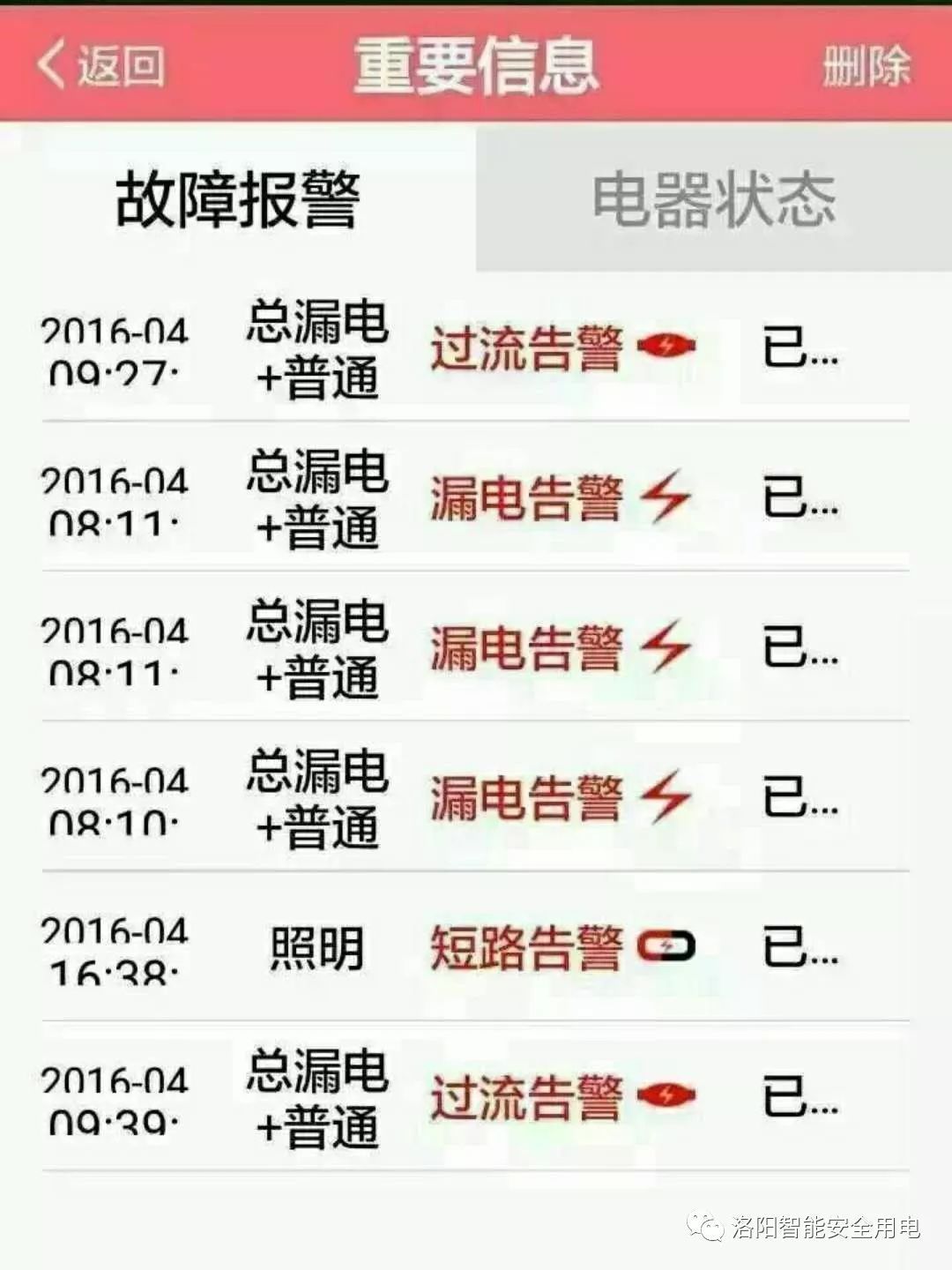Open the 过流告警 record from 09:27
This screenshot has height=1270, width=952.
coord(476,348)
